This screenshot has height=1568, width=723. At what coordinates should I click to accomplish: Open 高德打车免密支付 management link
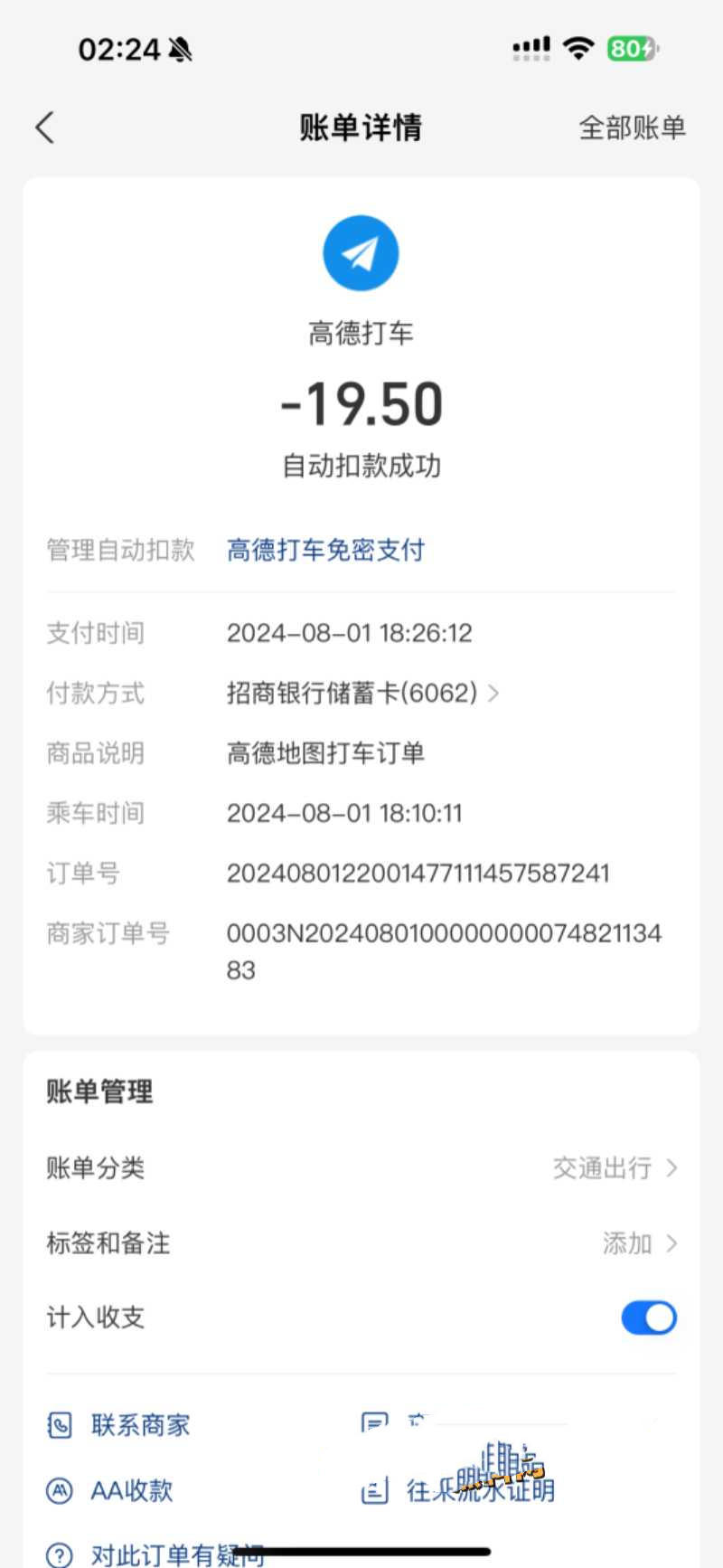click(x=325, y=551)
